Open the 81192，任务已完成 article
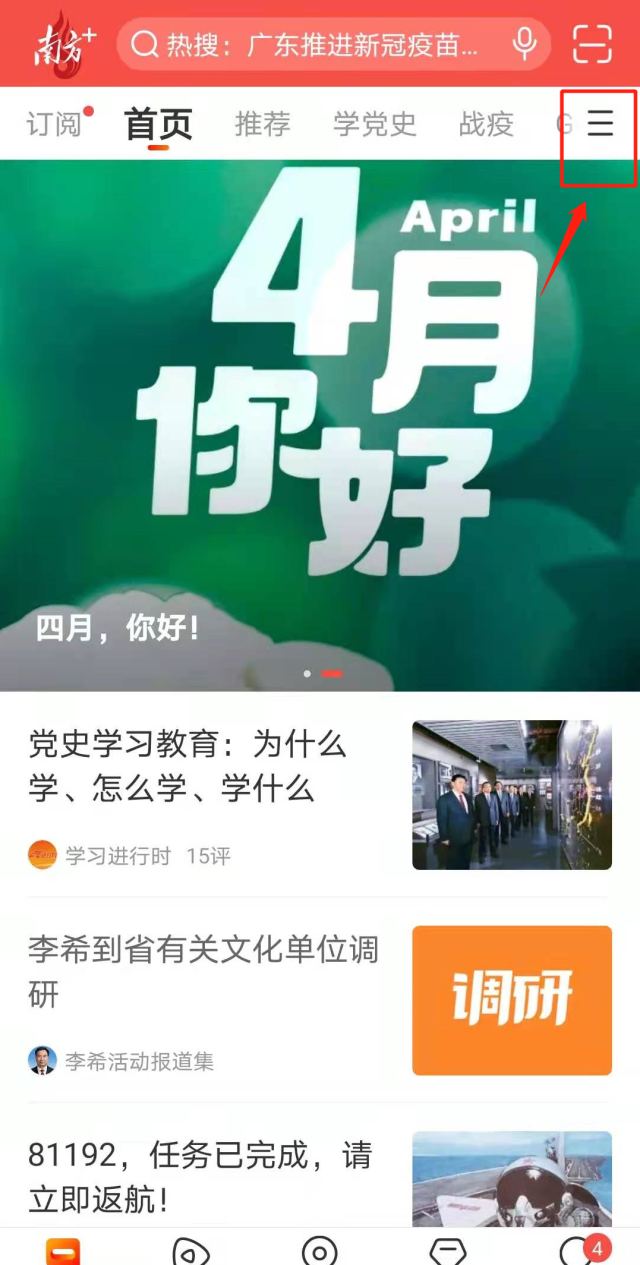This screenshot has width=640, height=1265. (x=200, y=1177)
